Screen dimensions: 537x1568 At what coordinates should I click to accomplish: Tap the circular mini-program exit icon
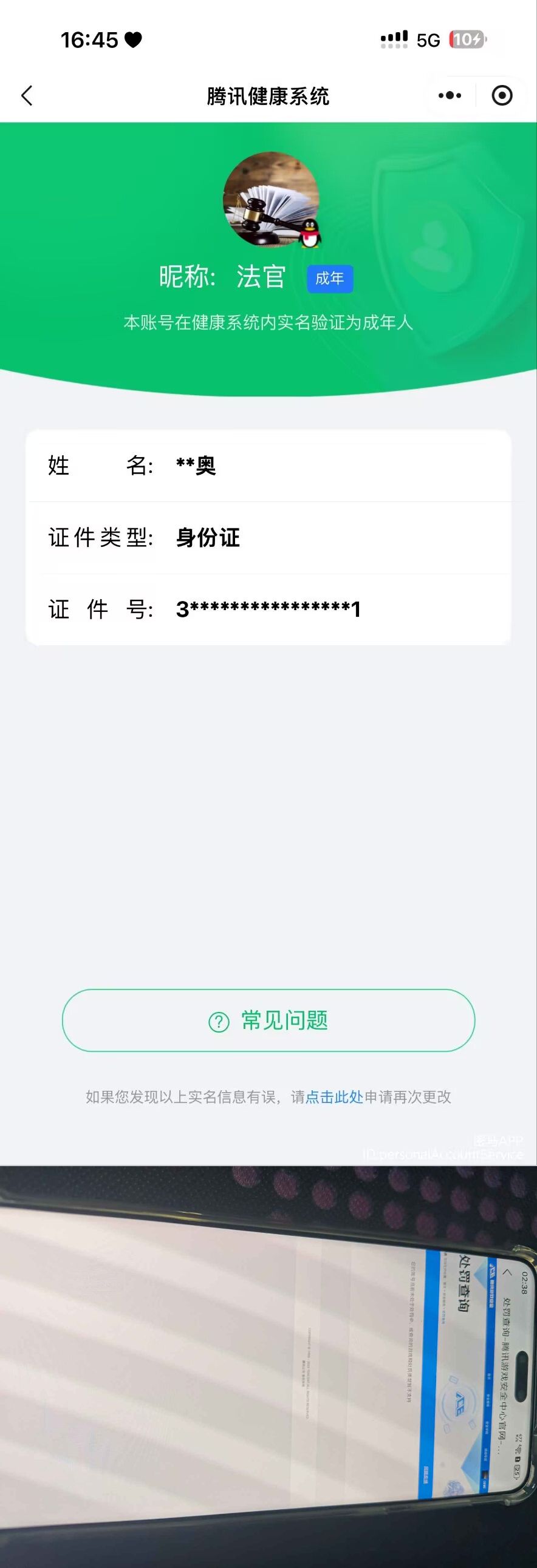502,95
